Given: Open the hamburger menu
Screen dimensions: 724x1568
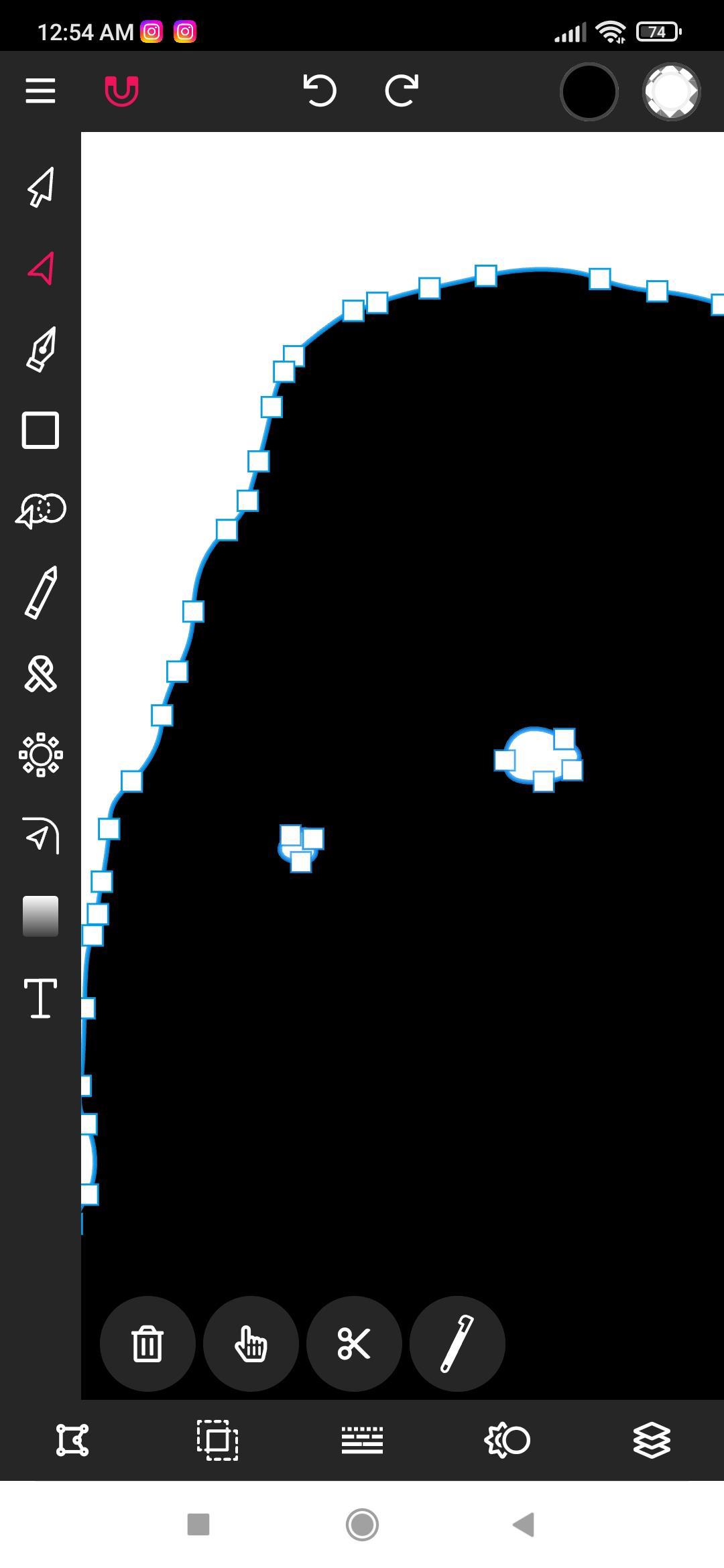Looking at the screenshot, I should 40,91.
